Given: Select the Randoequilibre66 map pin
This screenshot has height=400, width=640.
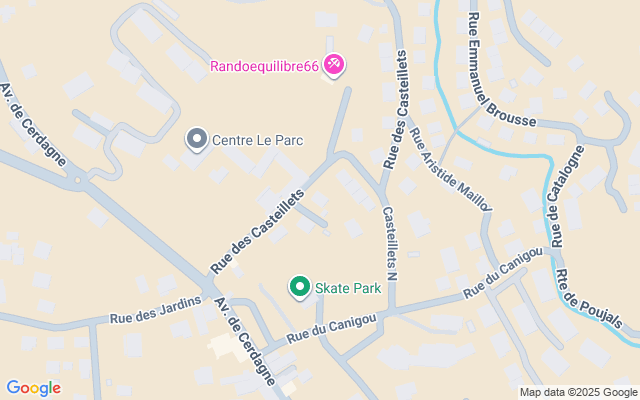Looking at the screenshot, I should click(x=335, y=66).
